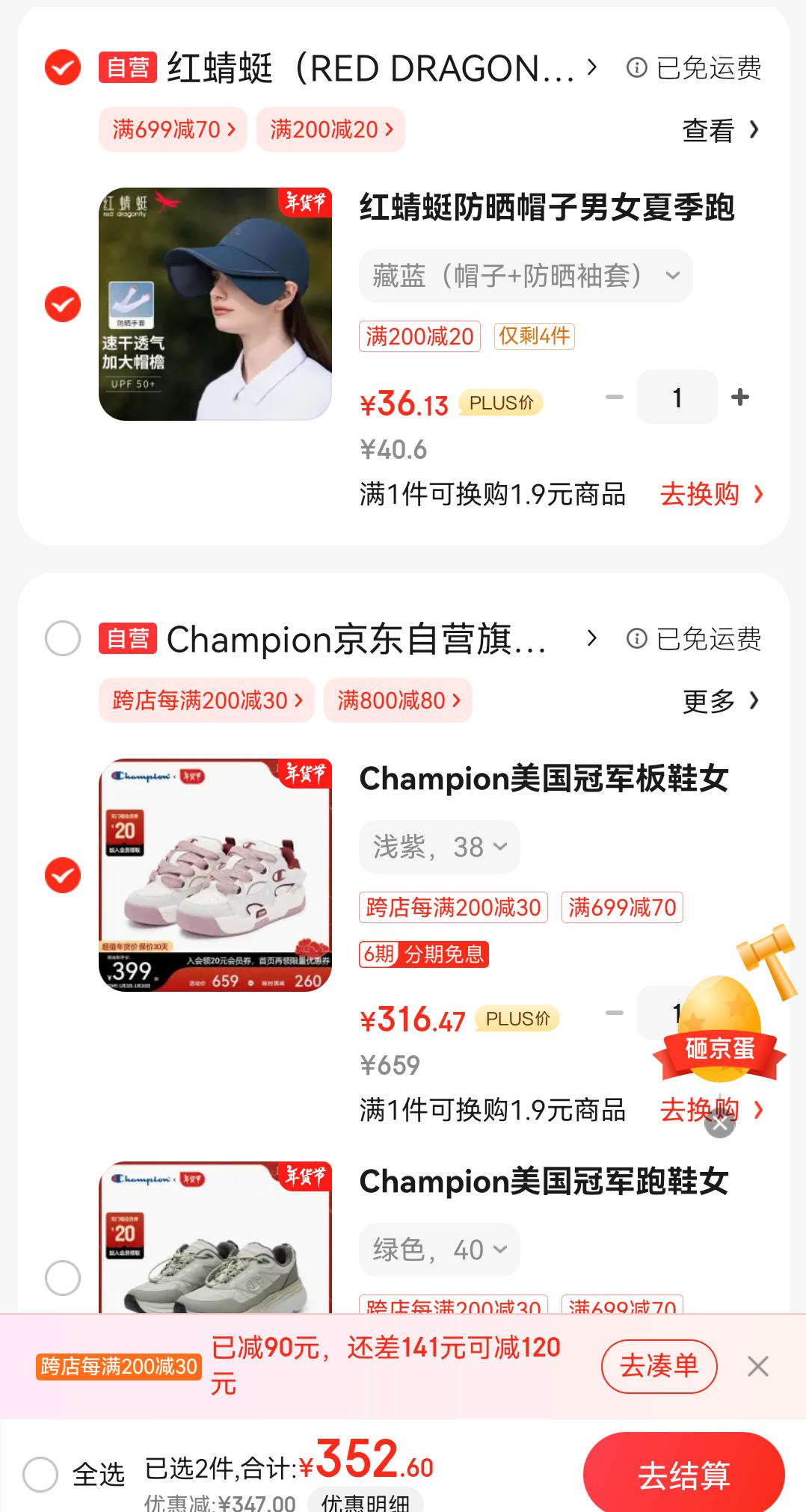Viewport: 806px width, 1512px height.
Task: Tap the 6期分期免息 installment tag
Action: [424, 956]
